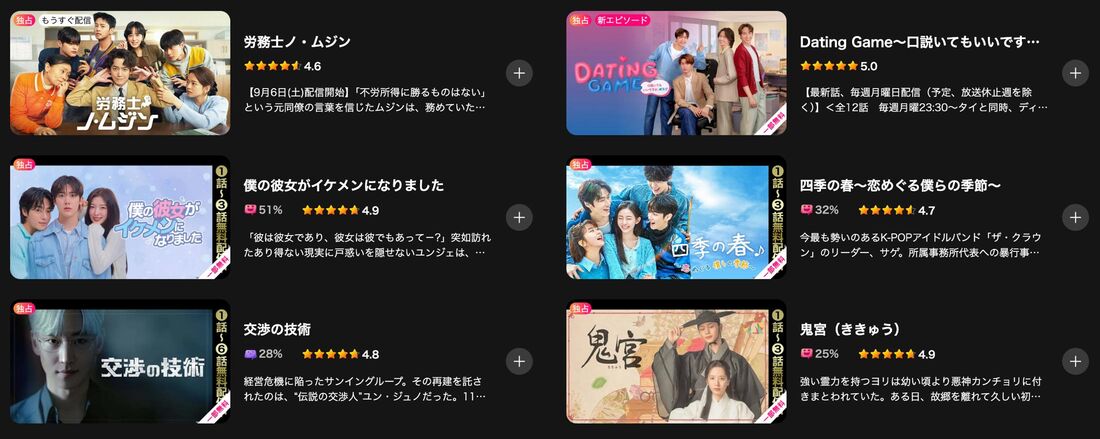The width and height of the screenshot is (1100, 439).
Task: Add 交渉の技術 to my list
Action: click(519, 361)
